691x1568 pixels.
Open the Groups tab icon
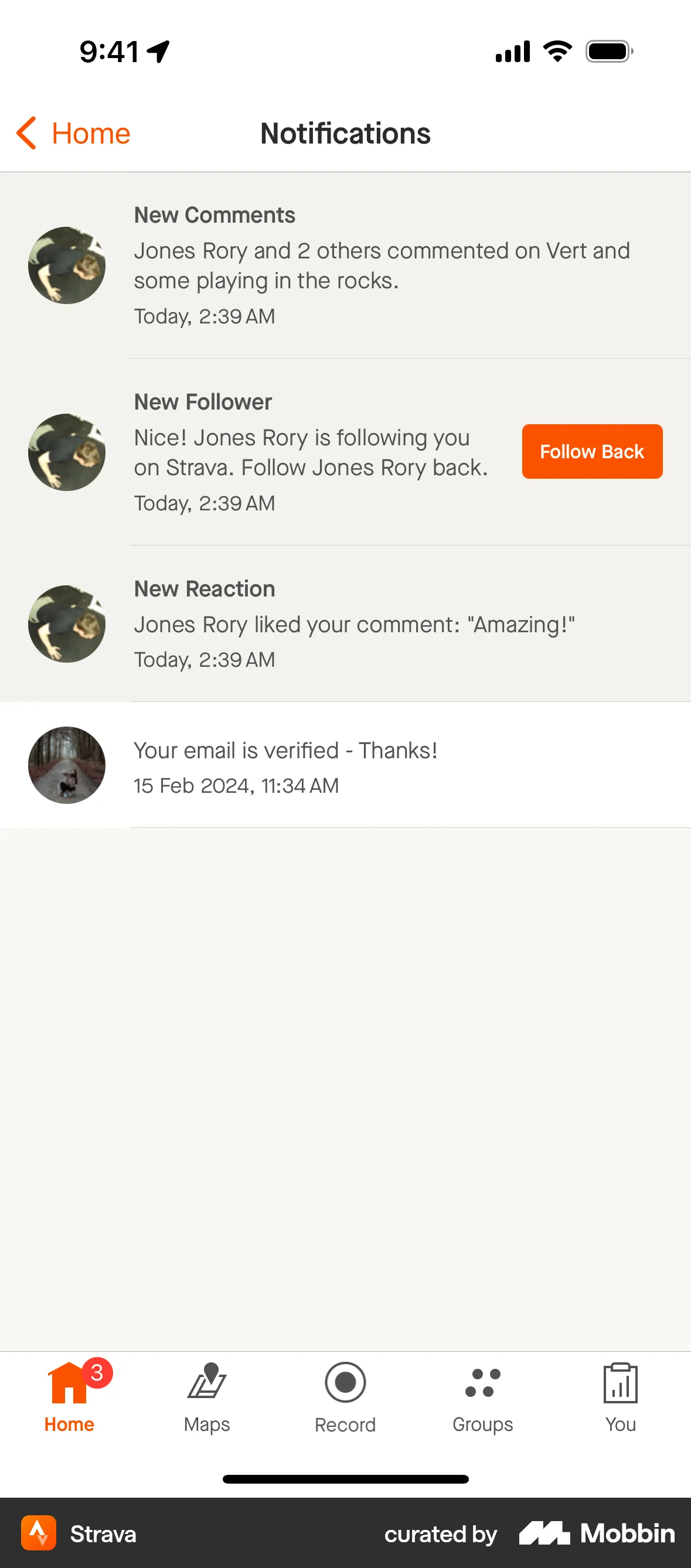coord(482,1382)
